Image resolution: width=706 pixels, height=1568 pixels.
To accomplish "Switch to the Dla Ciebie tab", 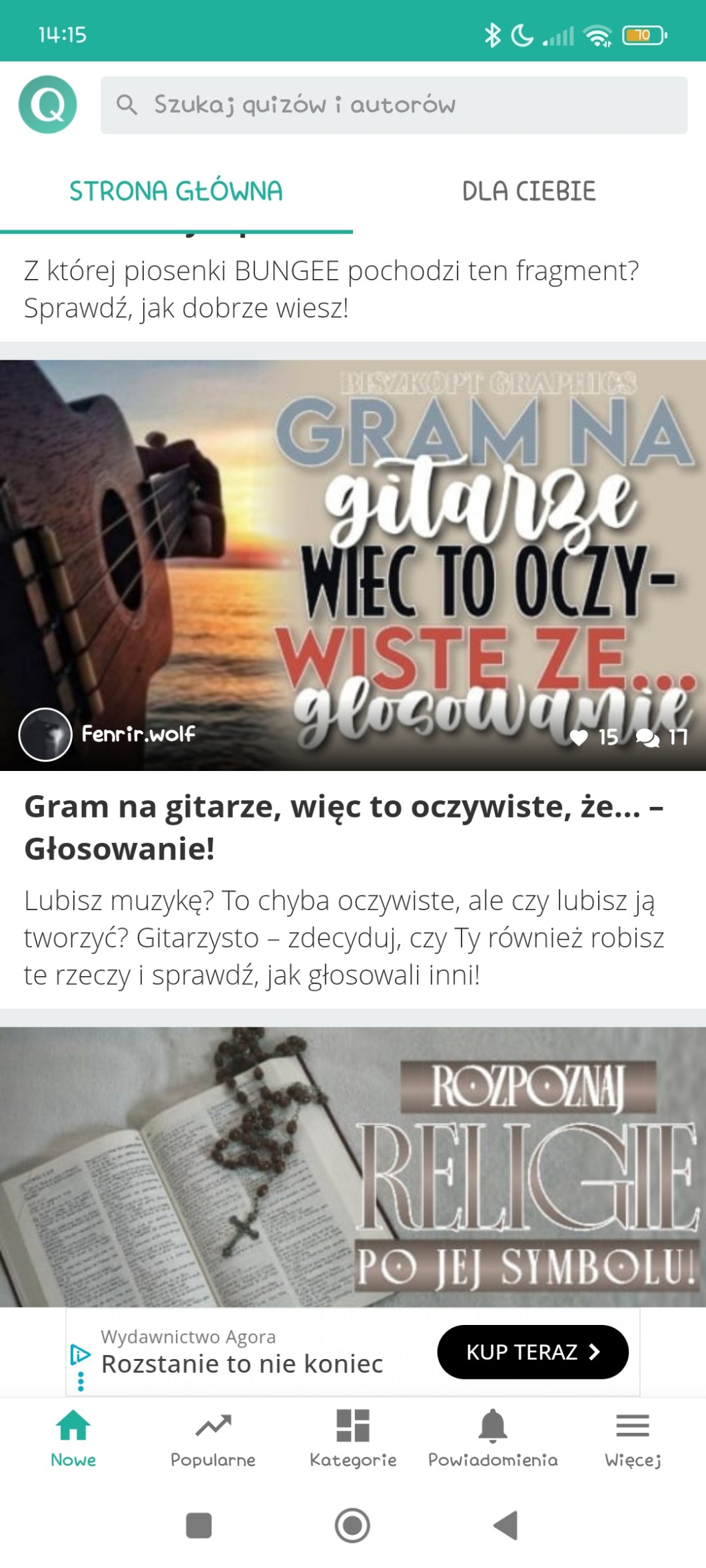I will [x=529, y=192].
